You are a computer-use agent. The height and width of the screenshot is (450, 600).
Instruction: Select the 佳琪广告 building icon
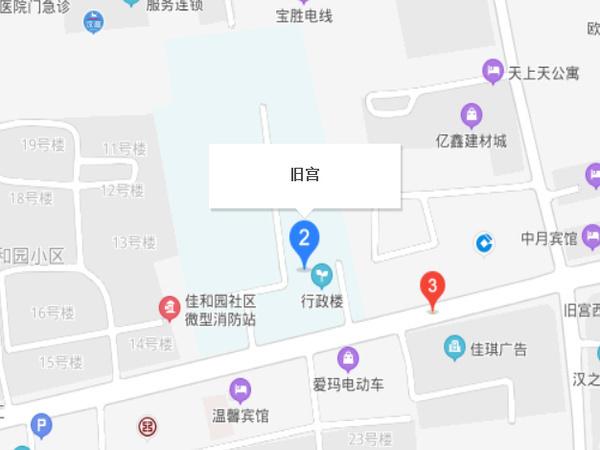click(x=455, y=347)
